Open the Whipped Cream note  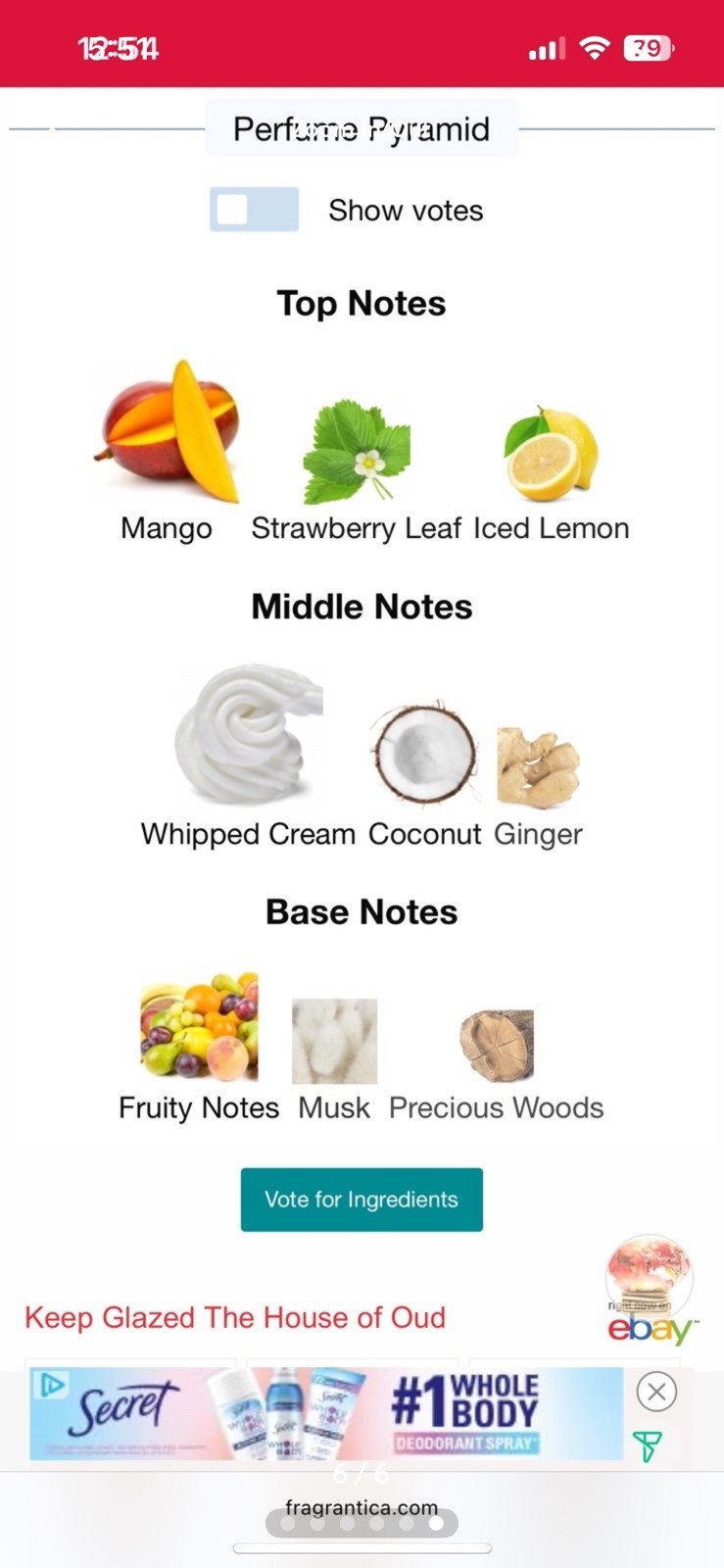[x=249, y=733]
